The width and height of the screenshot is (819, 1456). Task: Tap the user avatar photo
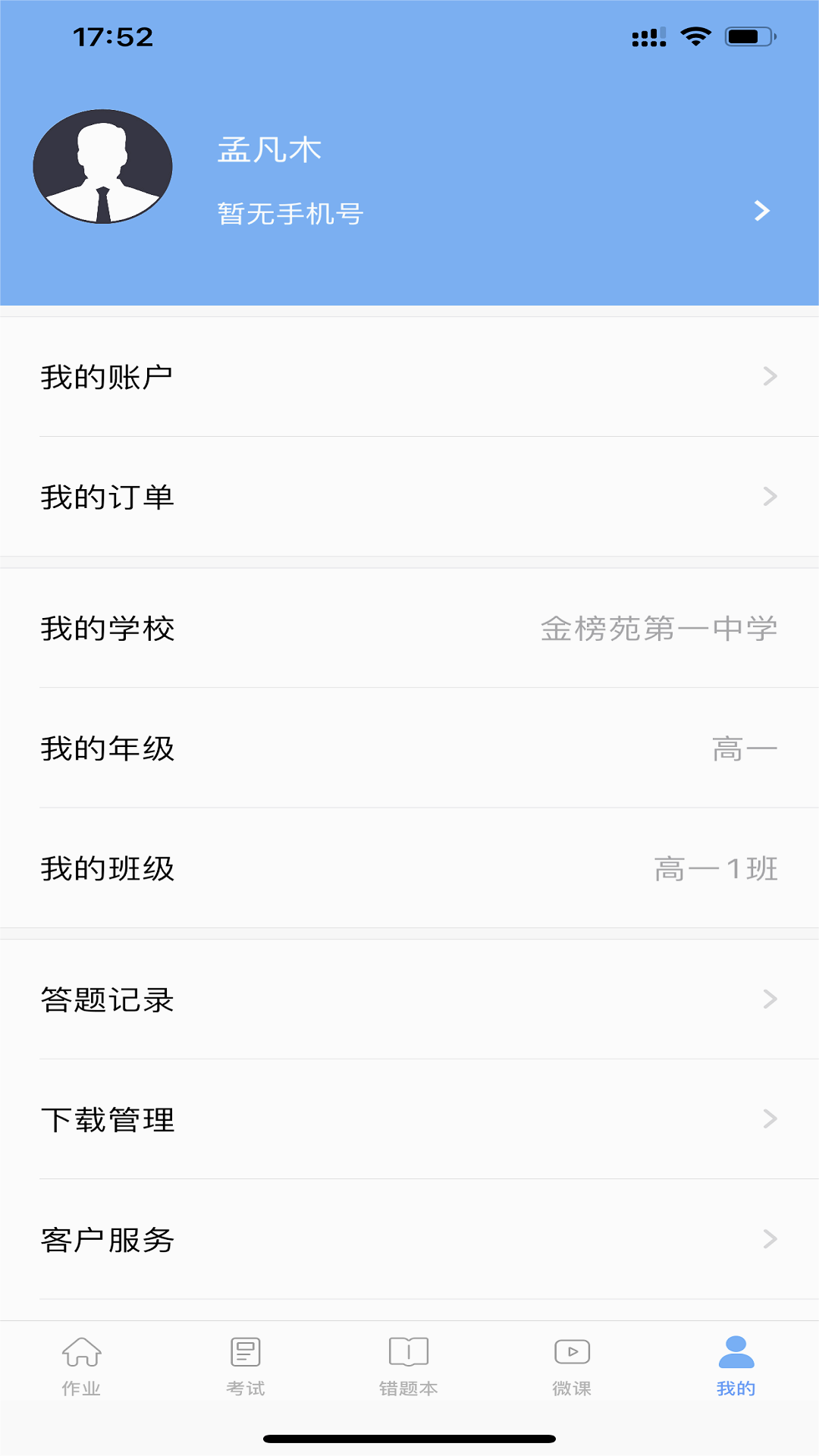(x=104, y=168)
